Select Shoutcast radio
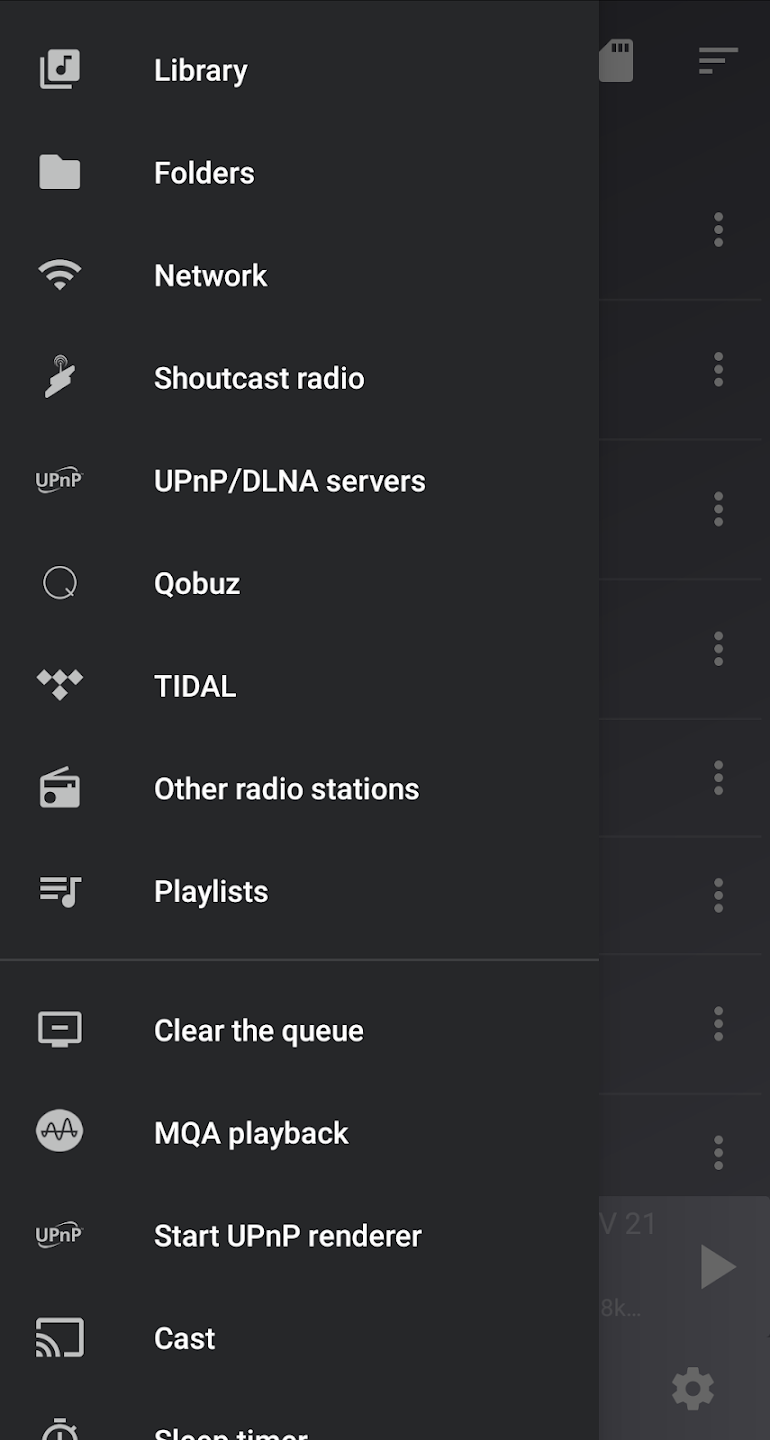 tap(299, 378)
